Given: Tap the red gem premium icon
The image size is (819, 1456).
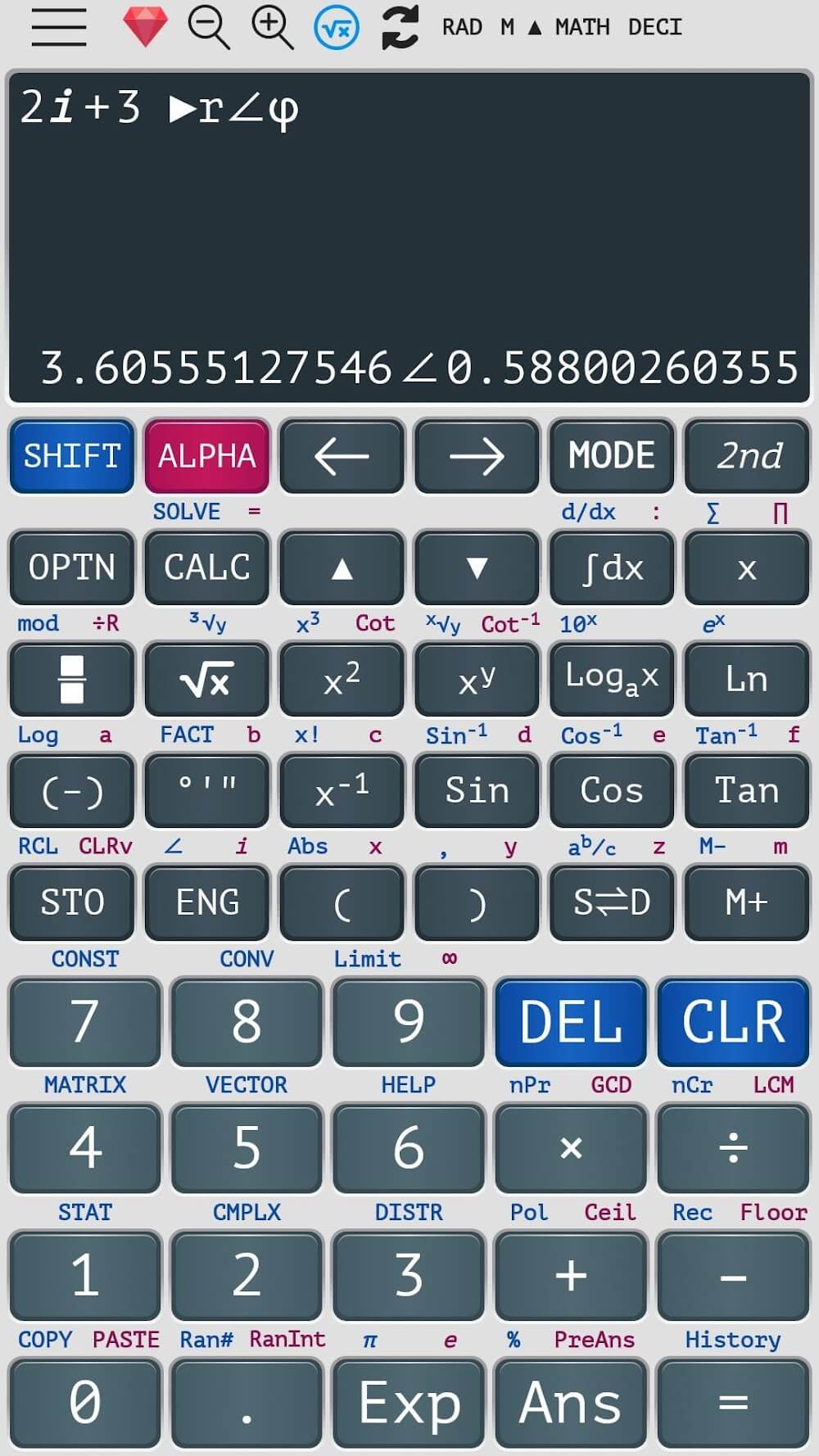Looking at the screenshot, I should (145, 27).
